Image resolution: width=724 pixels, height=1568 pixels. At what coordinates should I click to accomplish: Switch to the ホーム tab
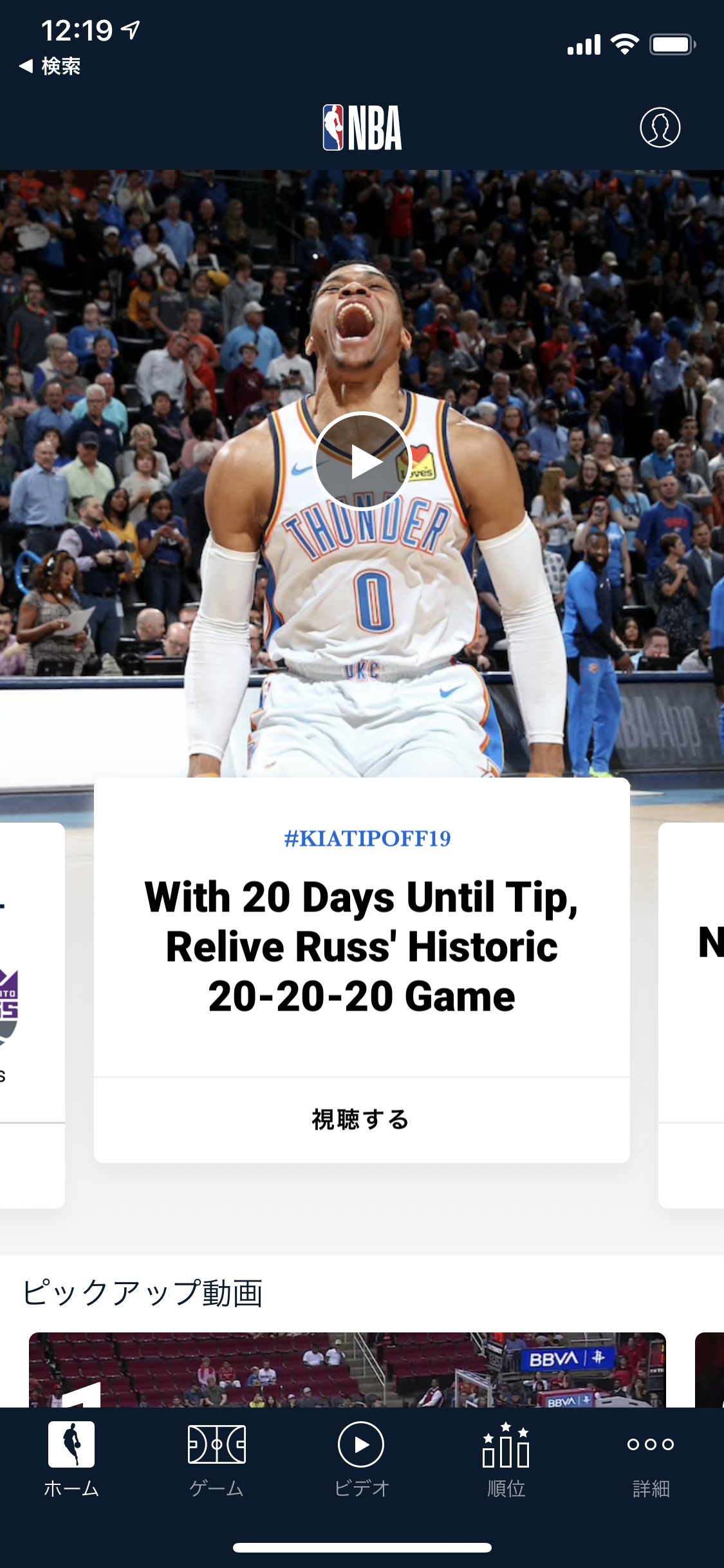[71, 1459]
